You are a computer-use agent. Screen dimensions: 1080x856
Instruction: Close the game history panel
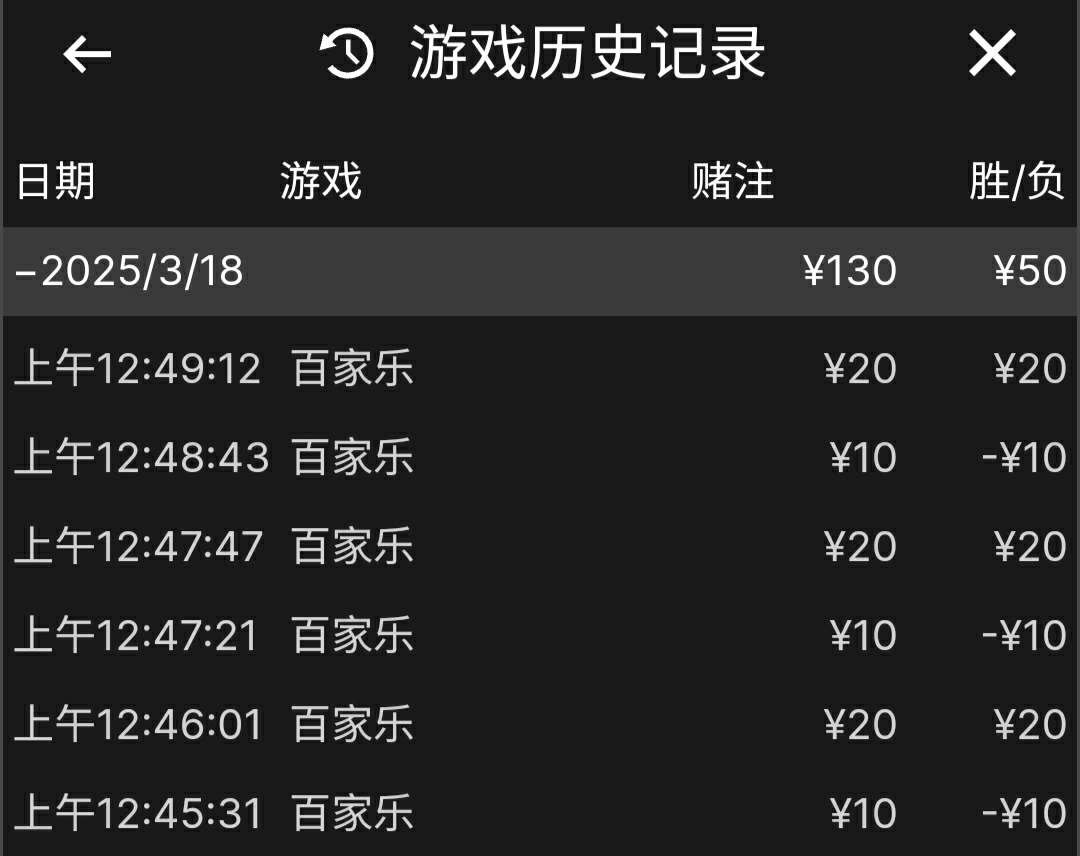pyautogui.click(x=991, y=54)
